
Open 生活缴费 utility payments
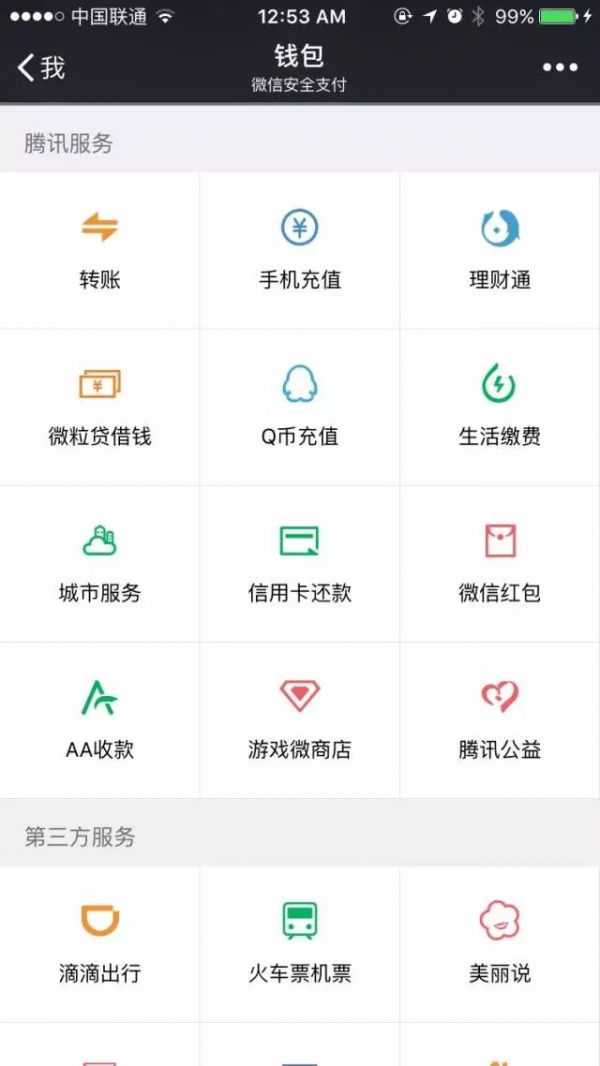500,407
